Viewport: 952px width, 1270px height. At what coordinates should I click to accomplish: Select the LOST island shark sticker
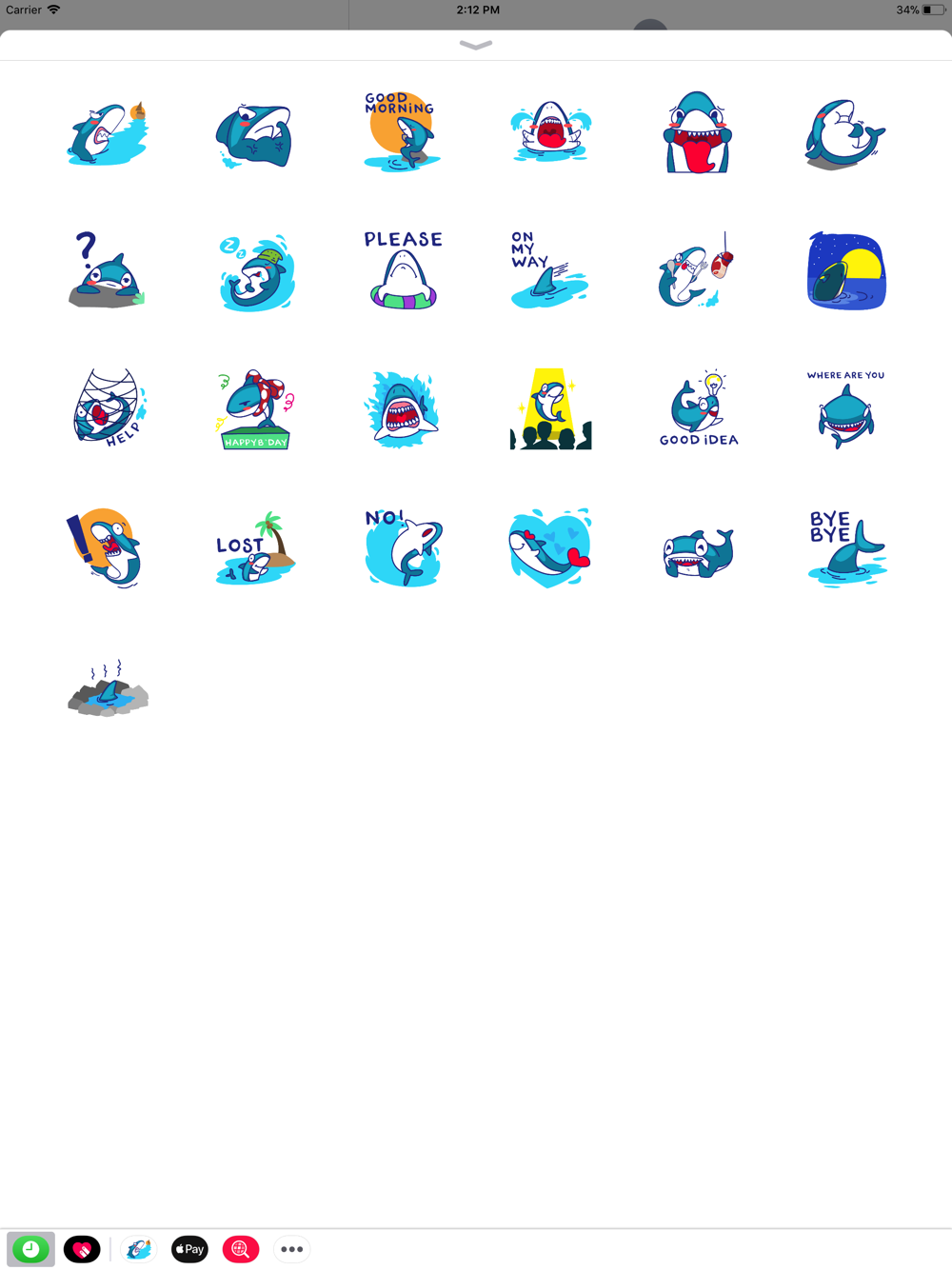(255, 547)
